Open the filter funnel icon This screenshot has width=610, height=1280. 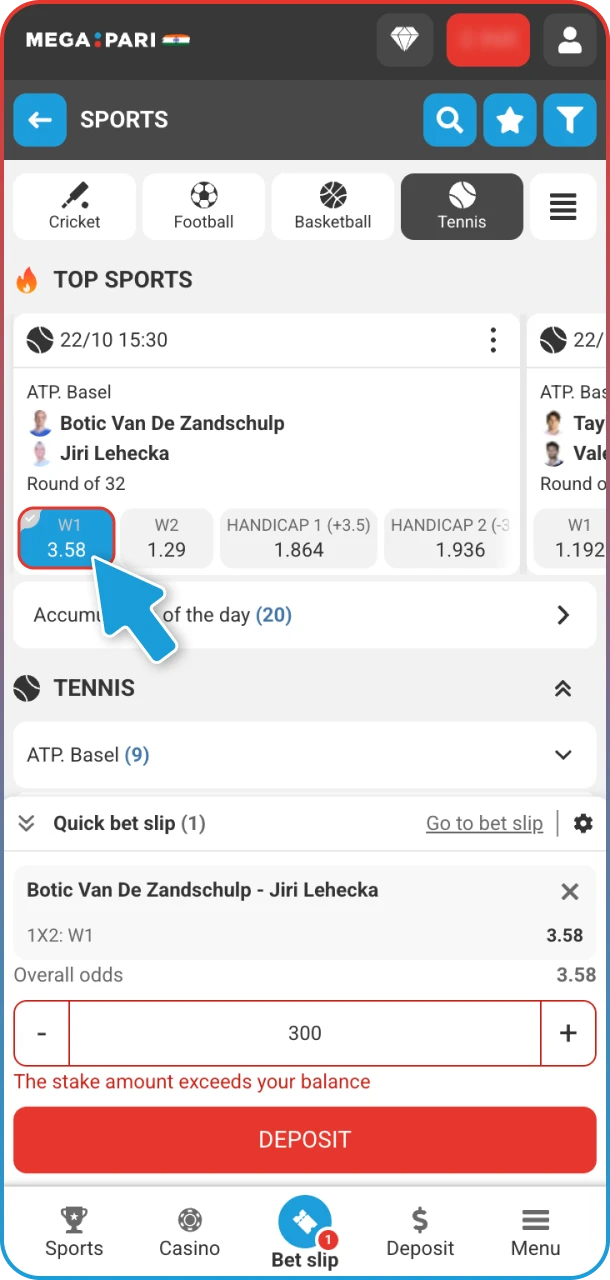(570, 121)
